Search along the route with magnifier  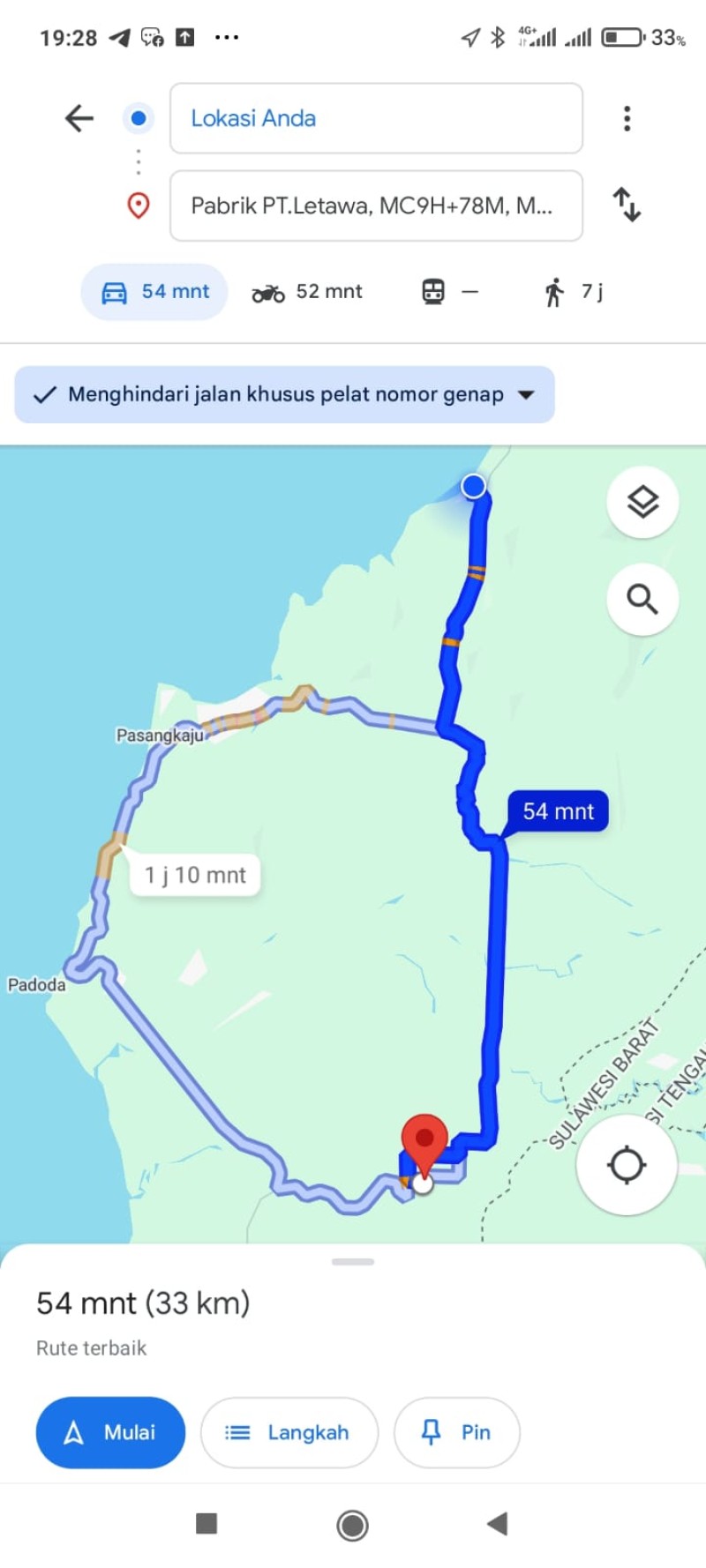[x=642, y=600]
